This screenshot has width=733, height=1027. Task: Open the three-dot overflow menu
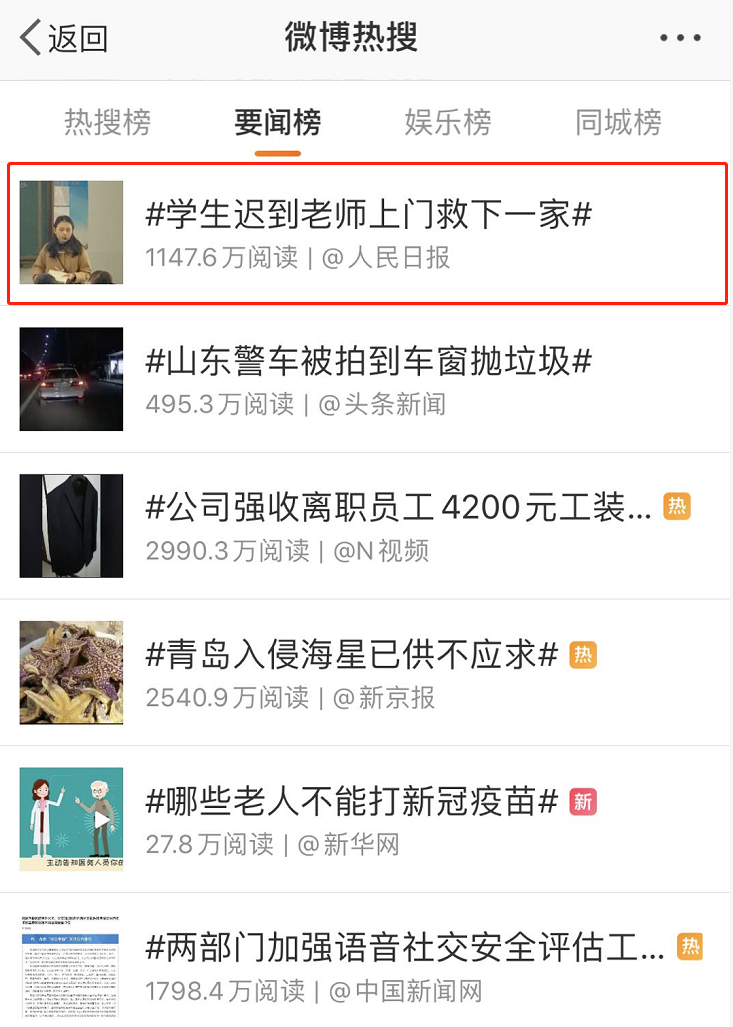[680, 38]
